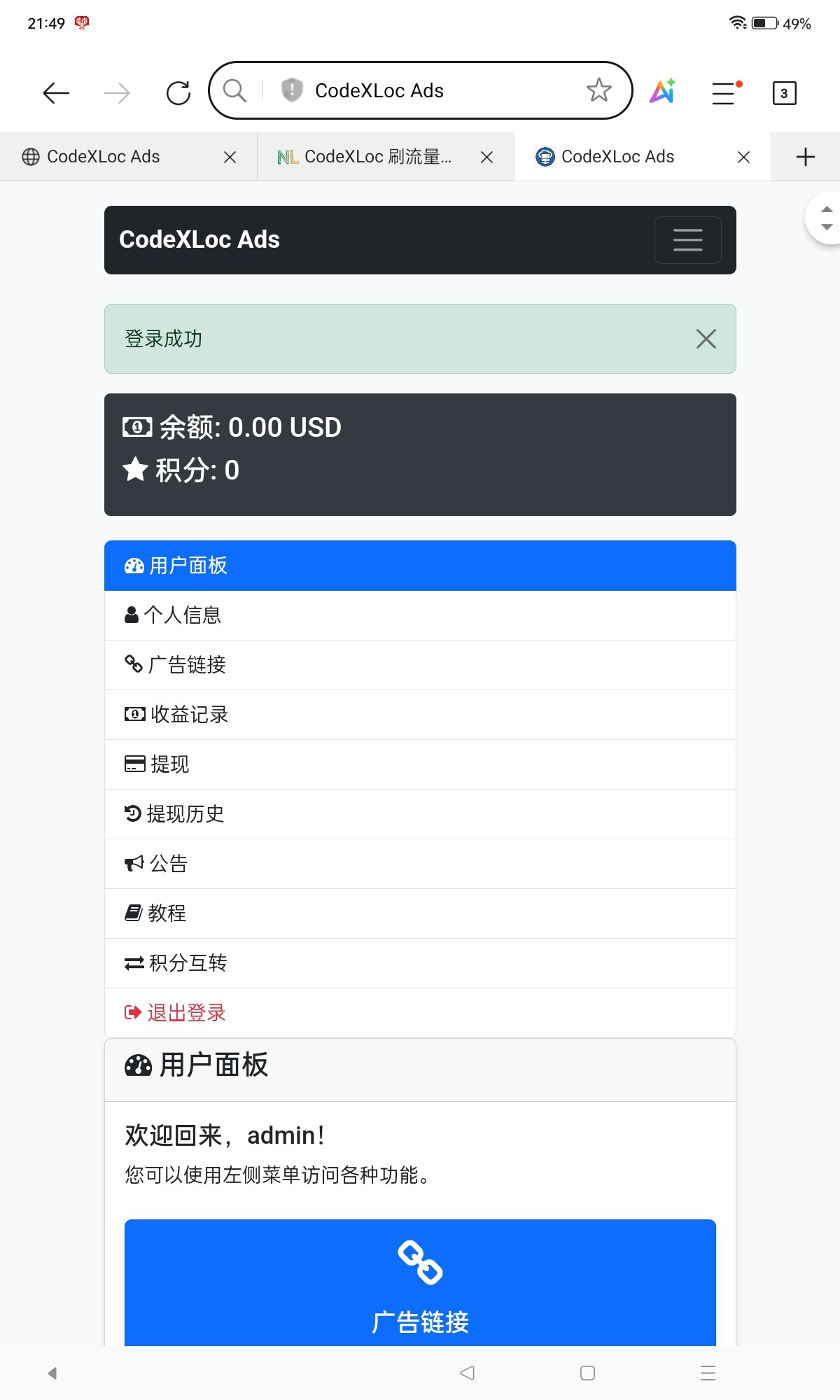840x1400 pixels.
Task: Dismiss the 登录成功 alert
Action: click(706, 339)
